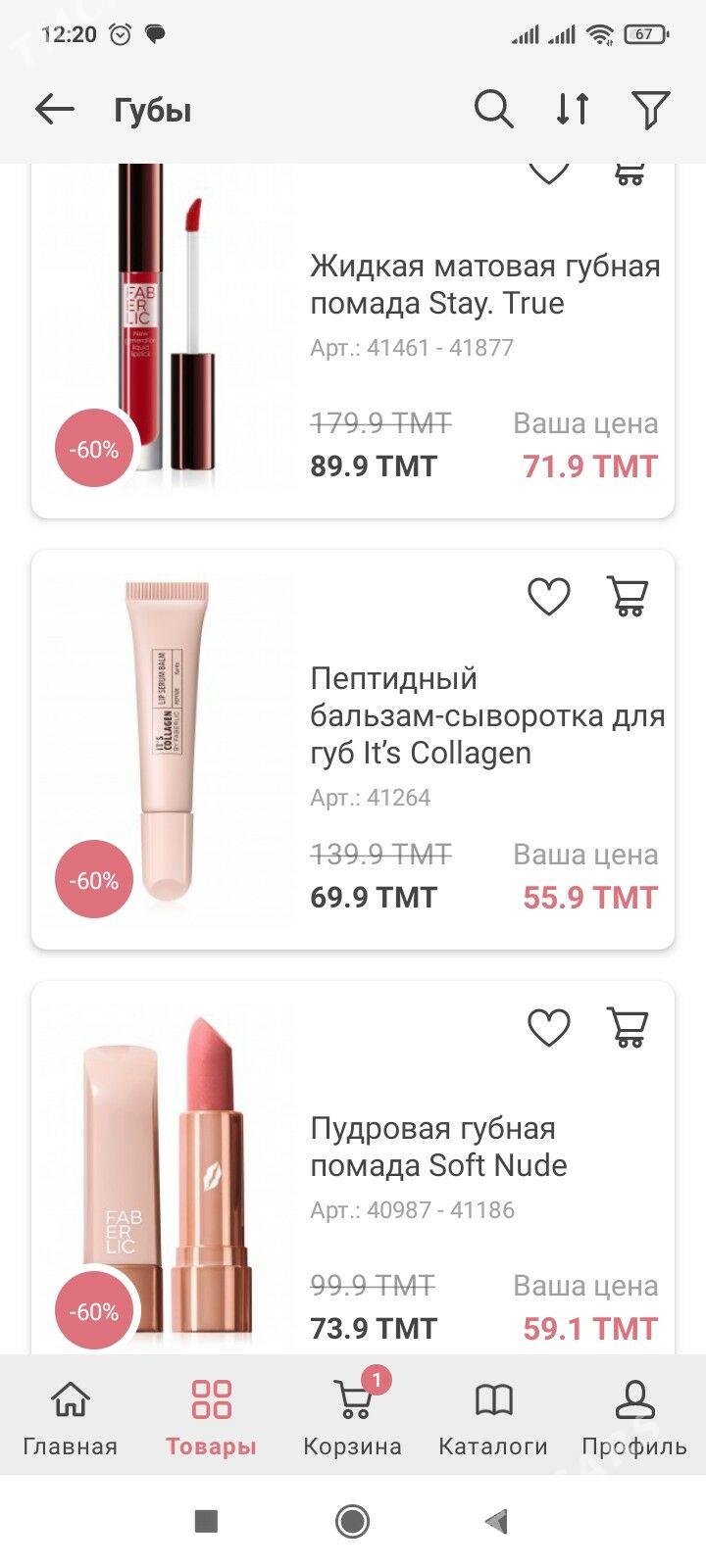Open the Soft Nude powder lipstick product
Screen dimensions: 706x1568
tap(438, 1148)
